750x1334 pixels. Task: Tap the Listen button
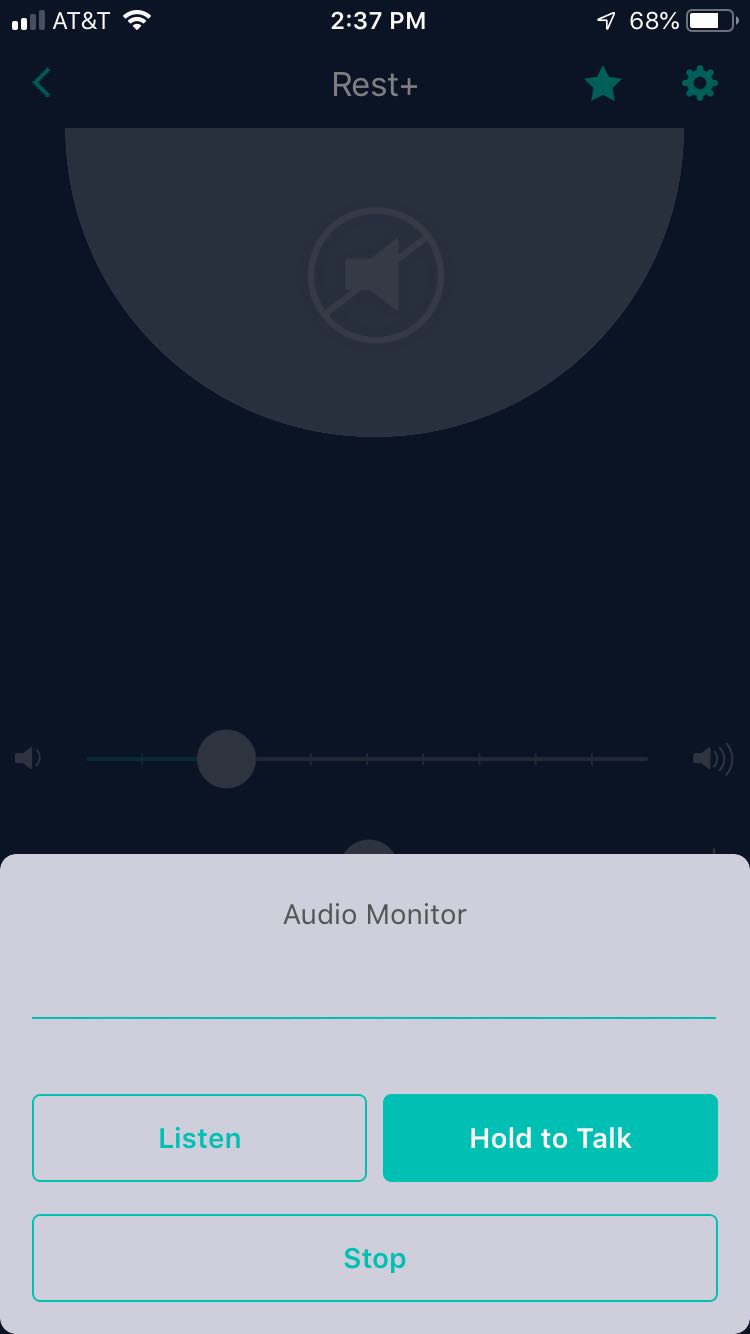(200, 1138)
